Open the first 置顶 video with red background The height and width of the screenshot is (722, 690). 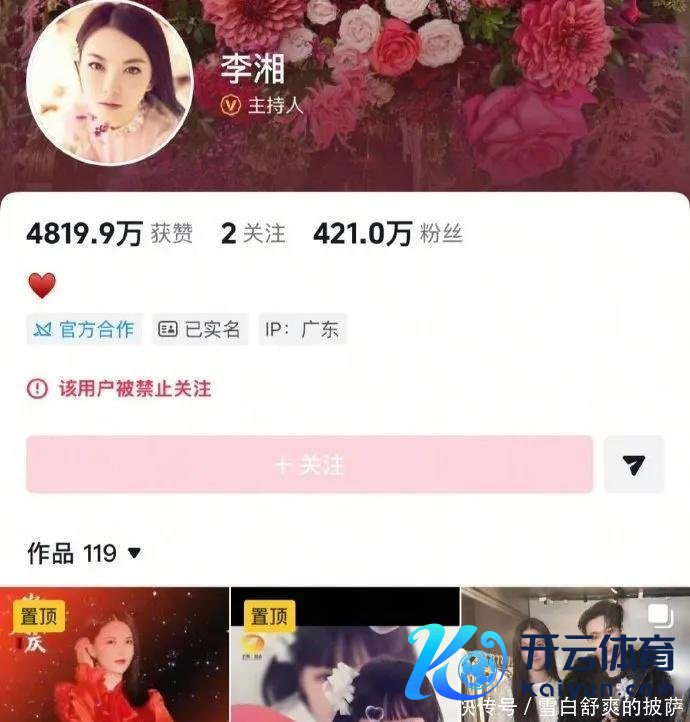click(x=114, y=655)
